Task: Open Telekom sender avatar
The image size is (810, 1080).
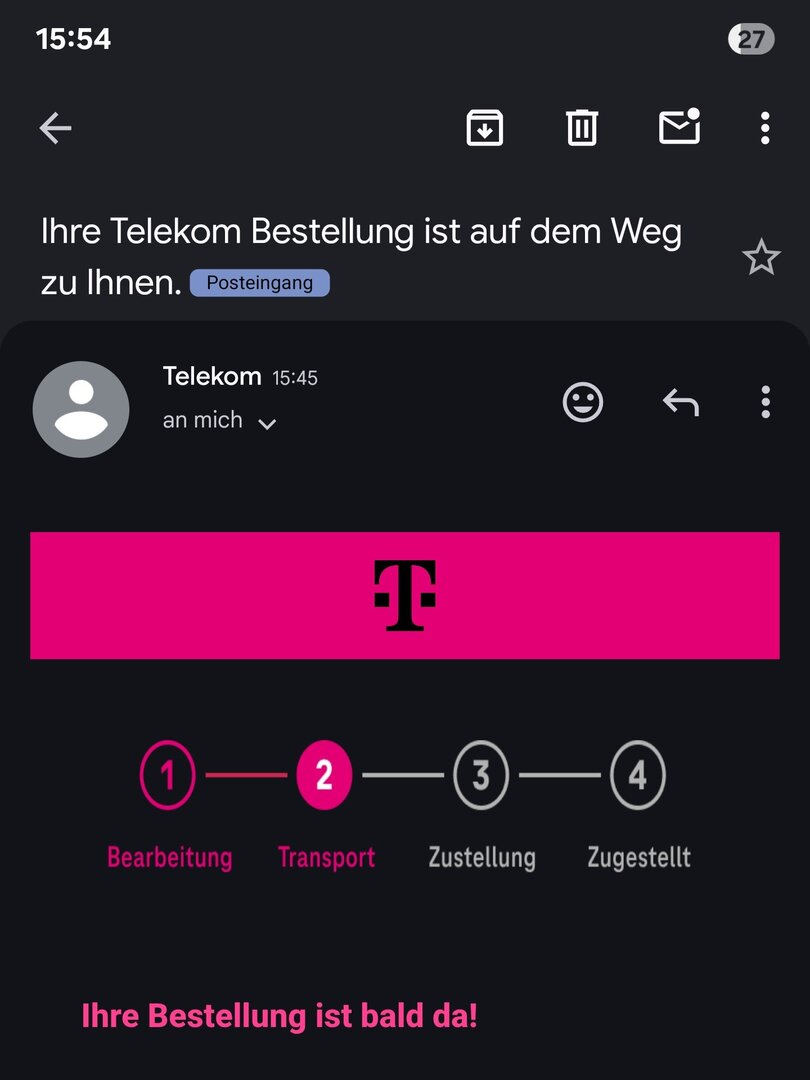Action: click(x=81, y=409)
